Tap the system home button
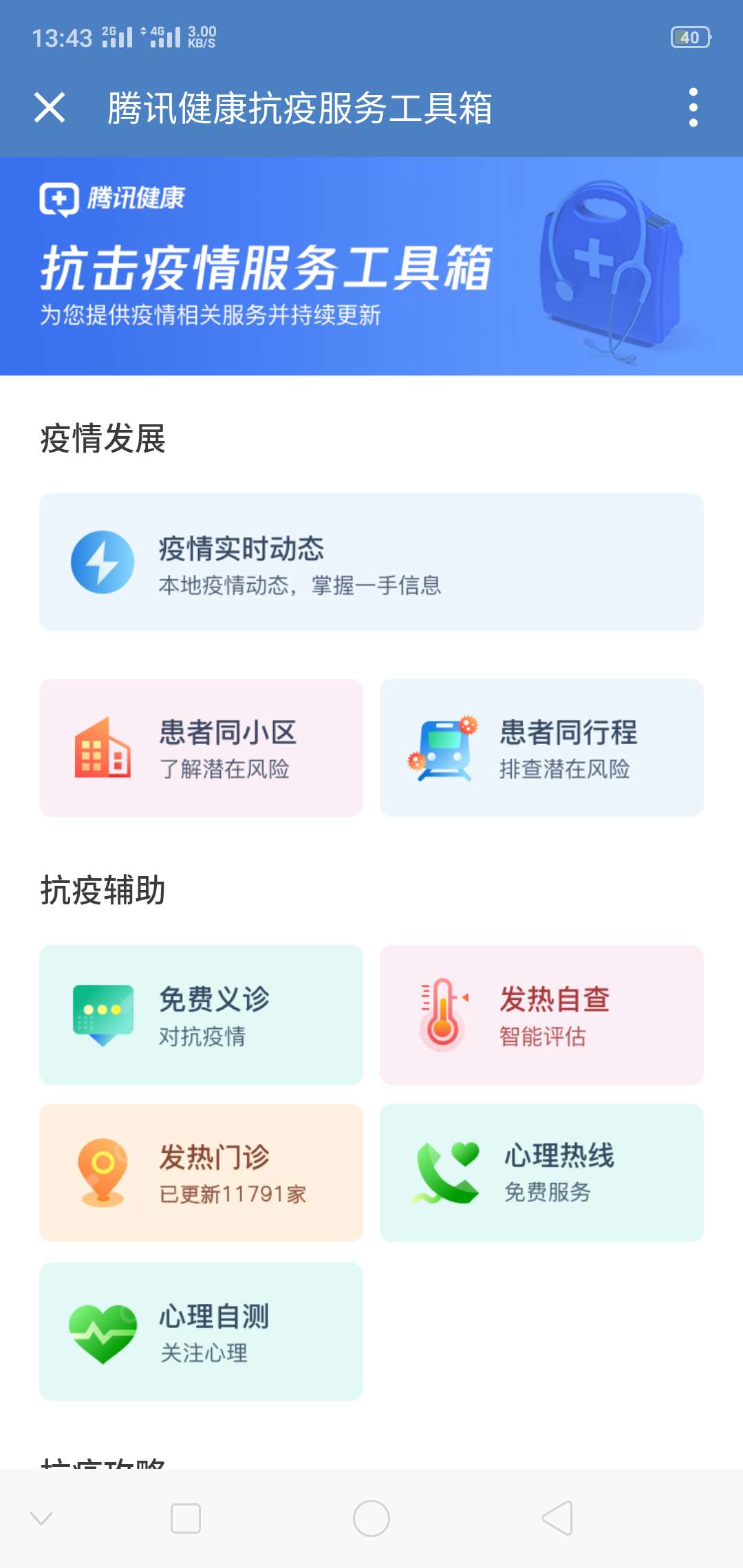The height and width of the screenshot is (1568, 743). pyautogui.click(x=371, y=1518)
